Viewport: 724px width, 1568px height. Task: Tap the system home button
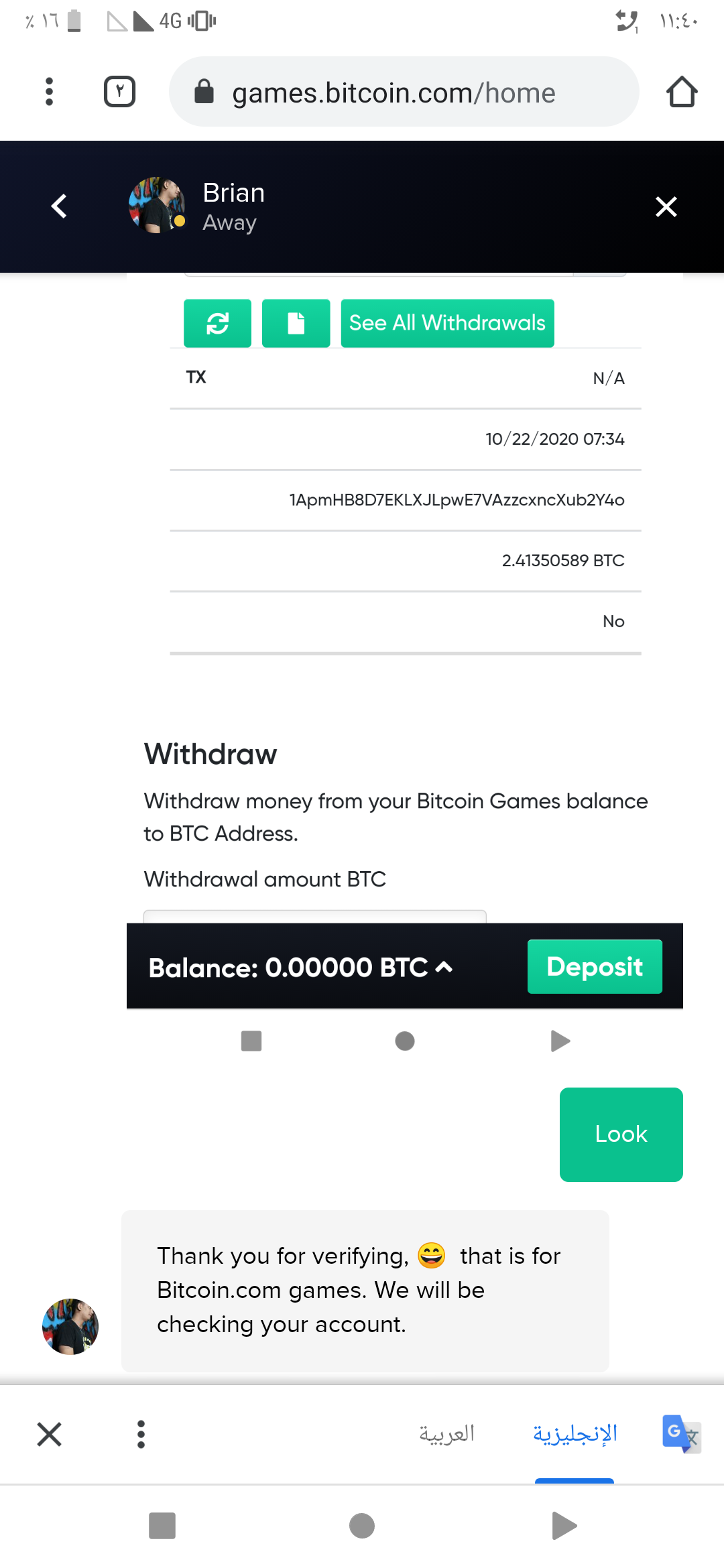pyautogui.click(x=362, y=1526)
